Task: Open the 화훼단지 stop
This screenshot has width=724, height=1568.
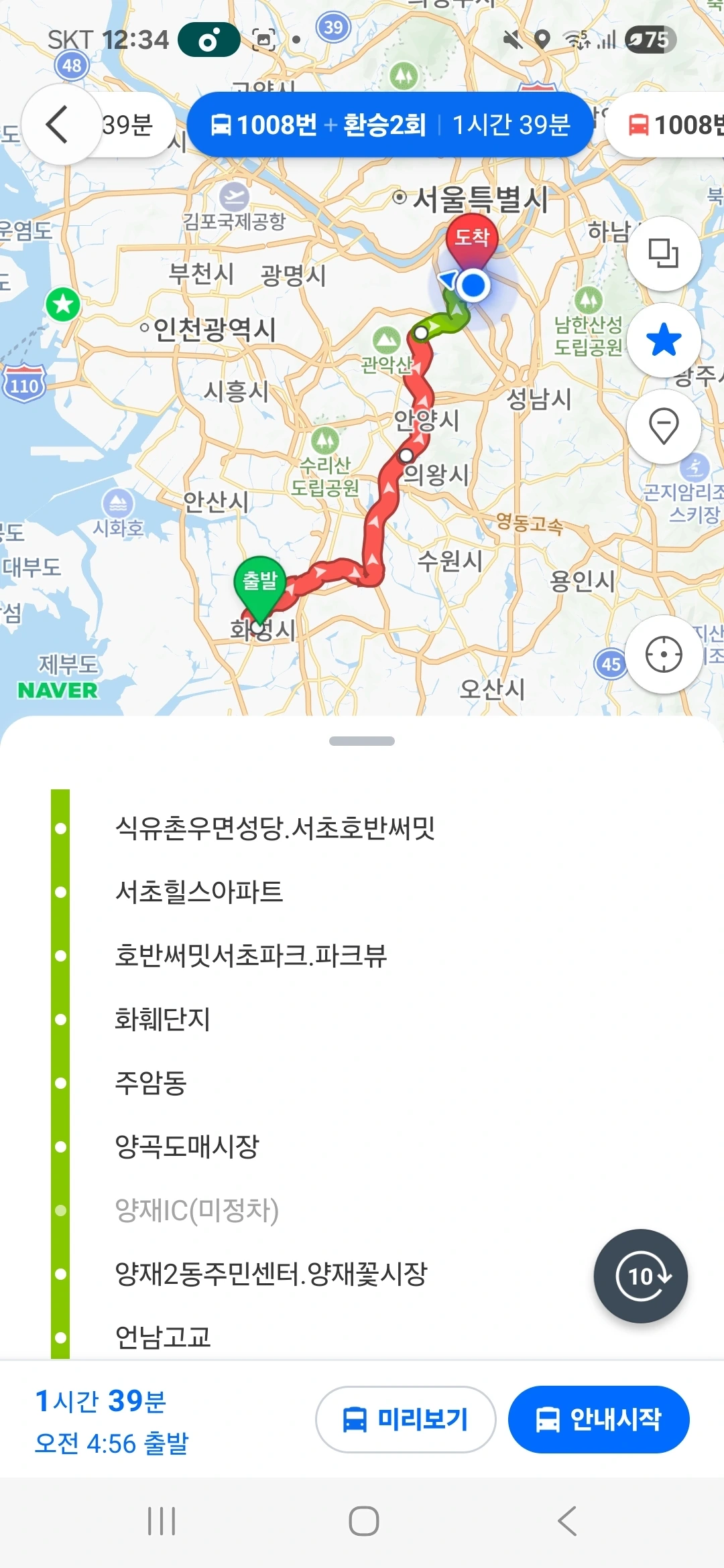Action: [x=163, y=1019]
